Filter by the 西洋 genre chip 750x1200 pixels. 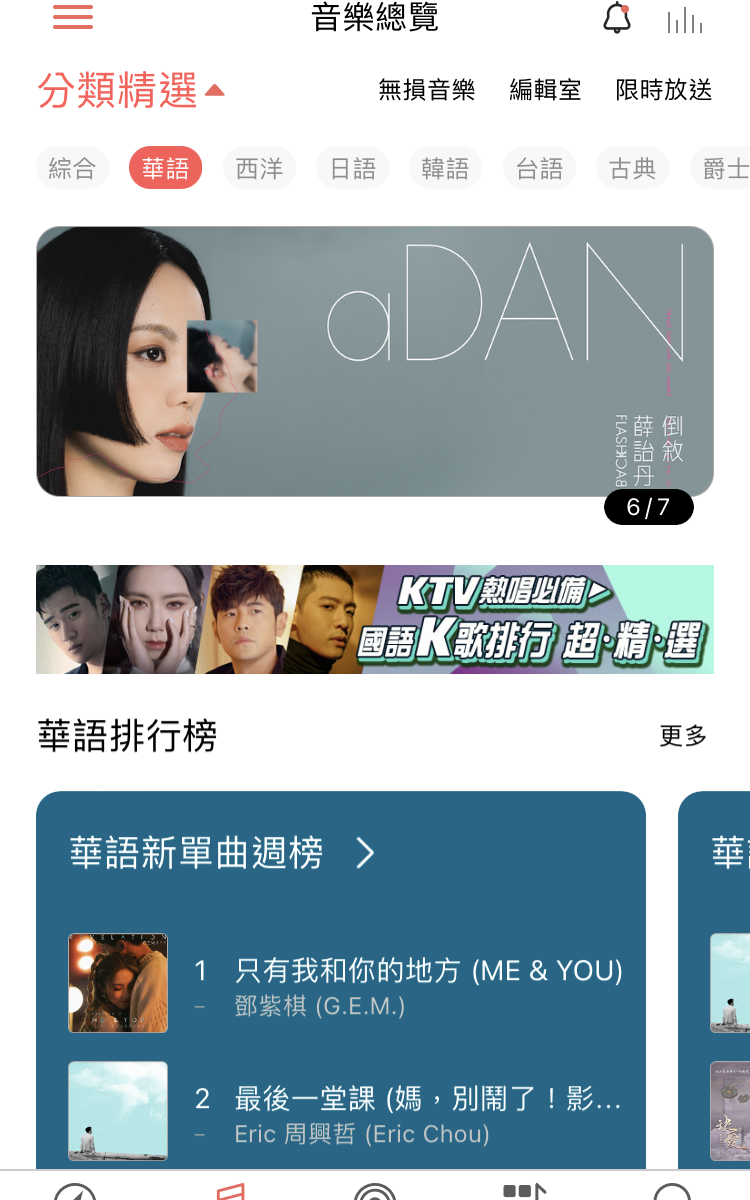[x=259, y=169]
